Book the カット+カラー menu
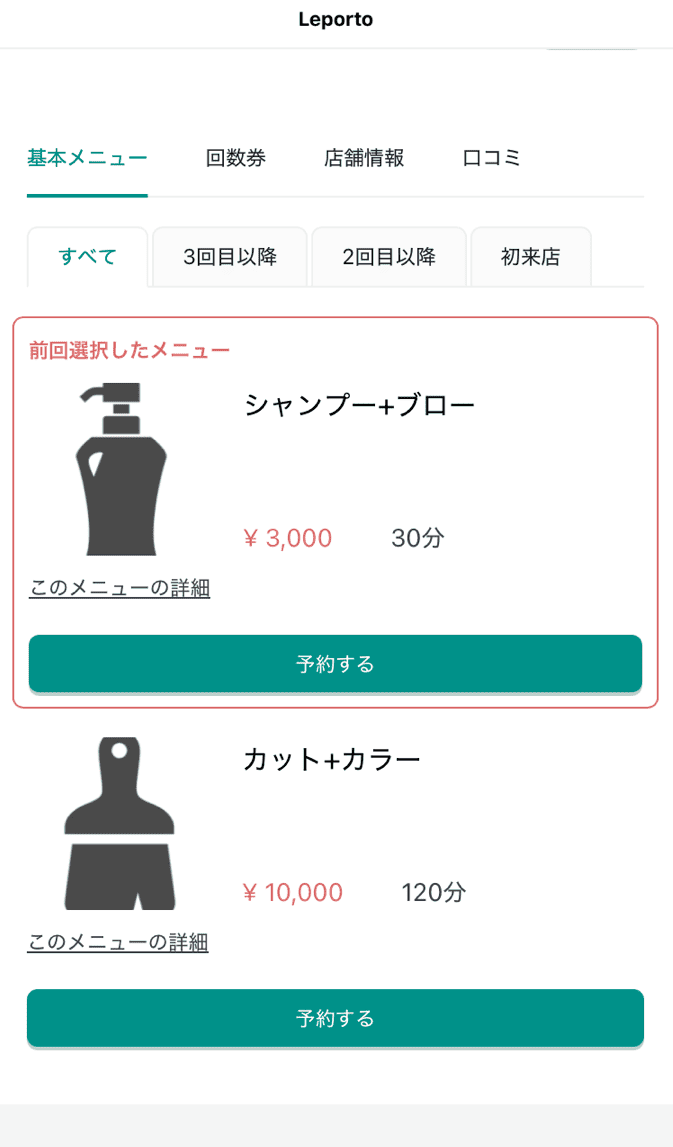Screen dimensions: 673x1147 pyautogui.click(x=336, y=1018)
